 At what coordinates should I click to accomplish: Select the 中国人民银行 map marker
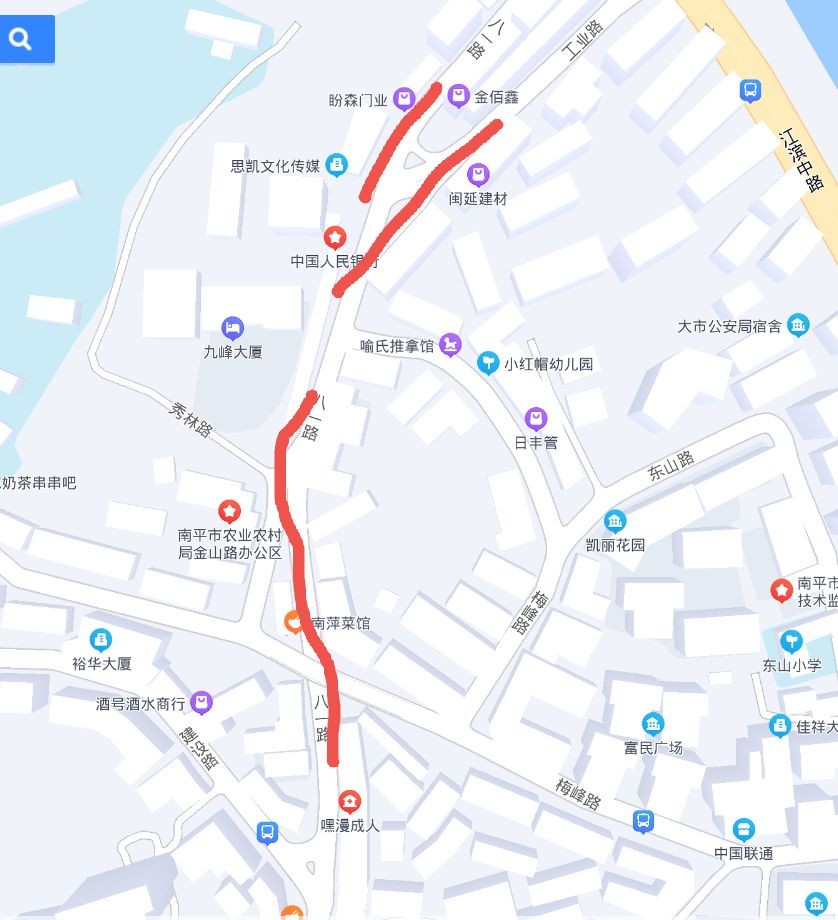coord(334,238)
